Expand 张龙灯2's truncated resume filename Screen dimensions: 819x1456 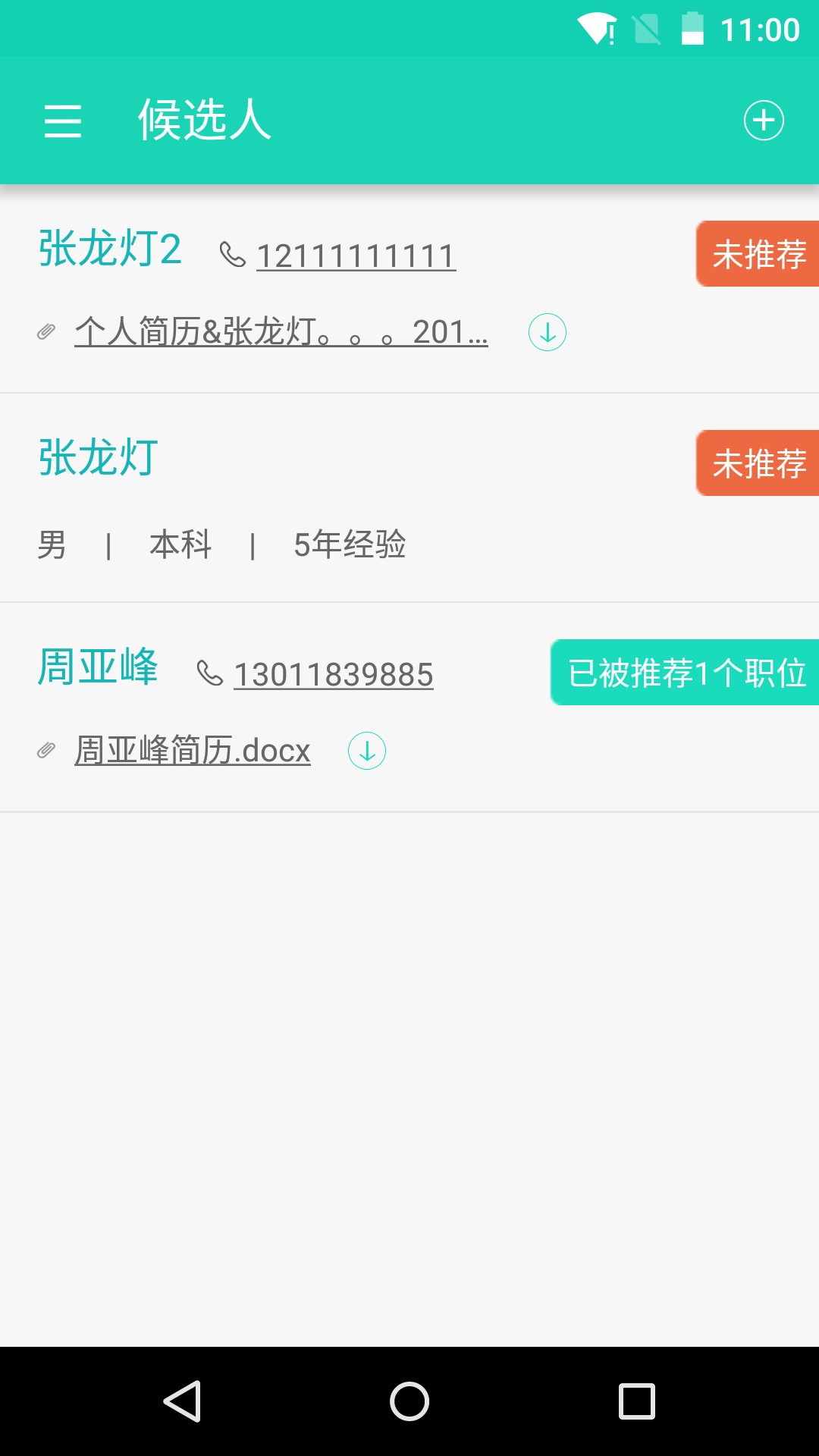281,331
